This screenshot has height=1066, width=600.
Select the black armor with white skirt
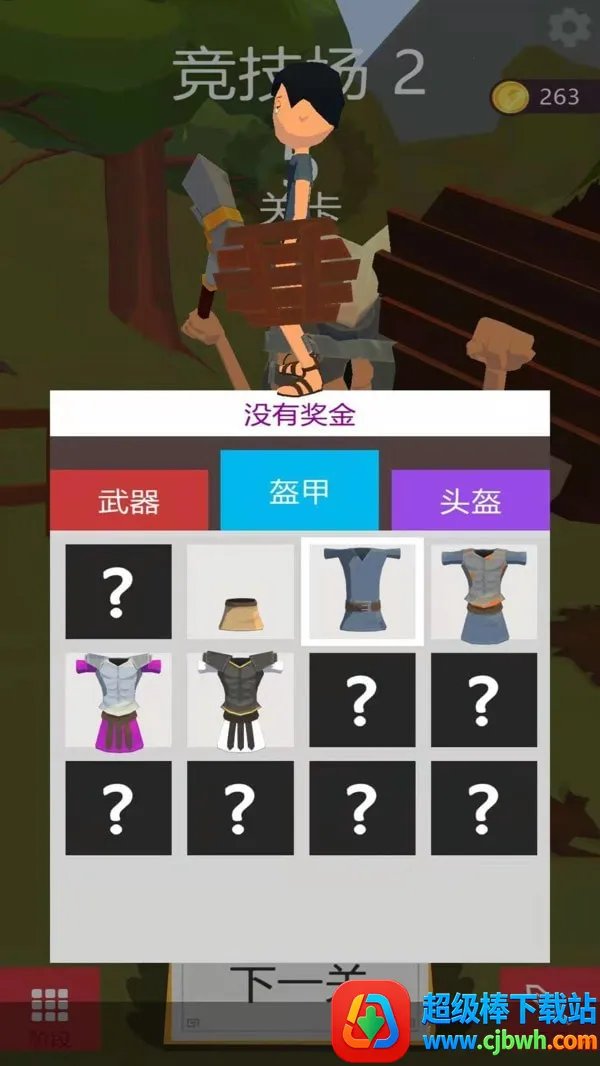240,701
